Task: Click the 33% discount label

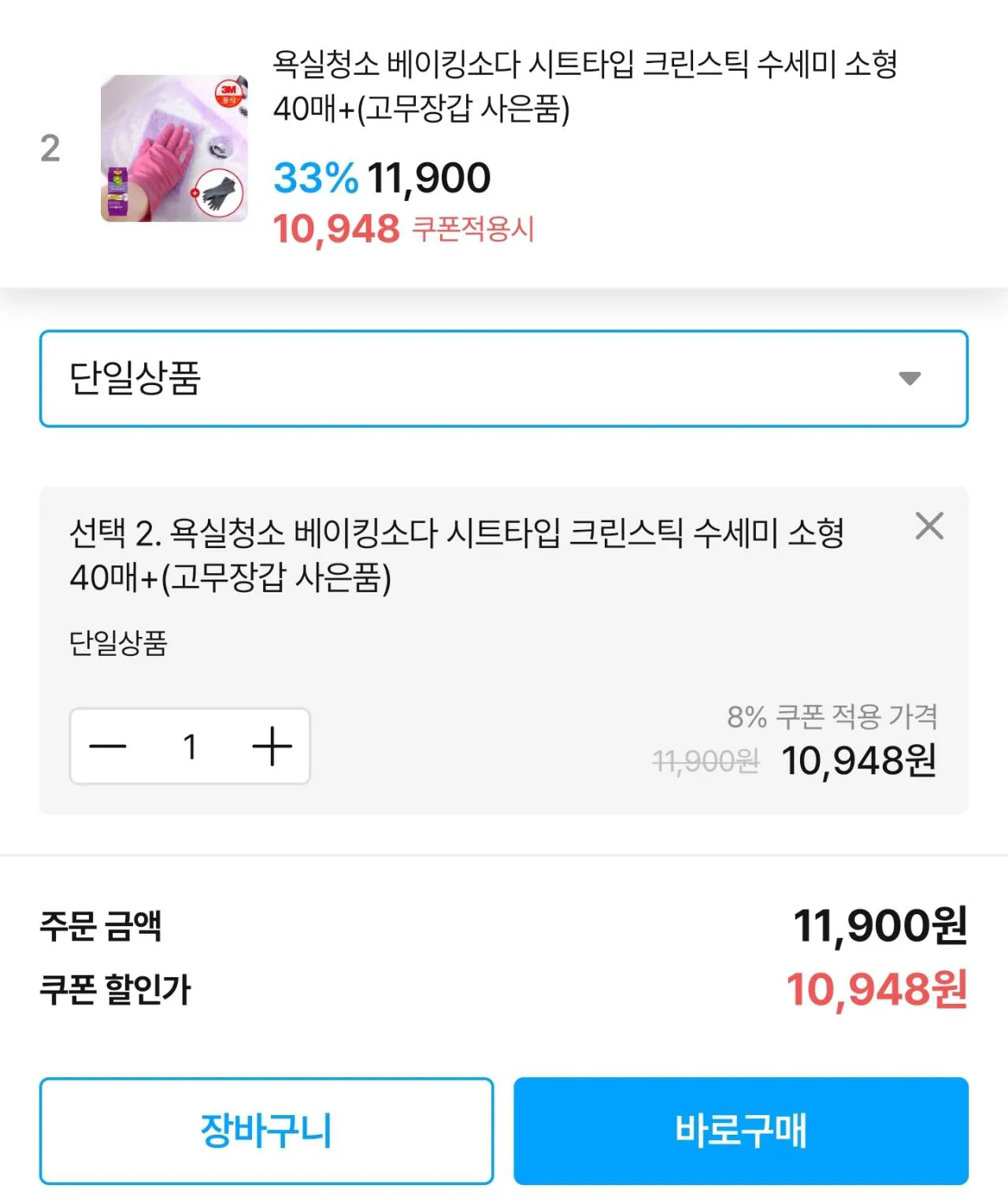Action: 311,180
